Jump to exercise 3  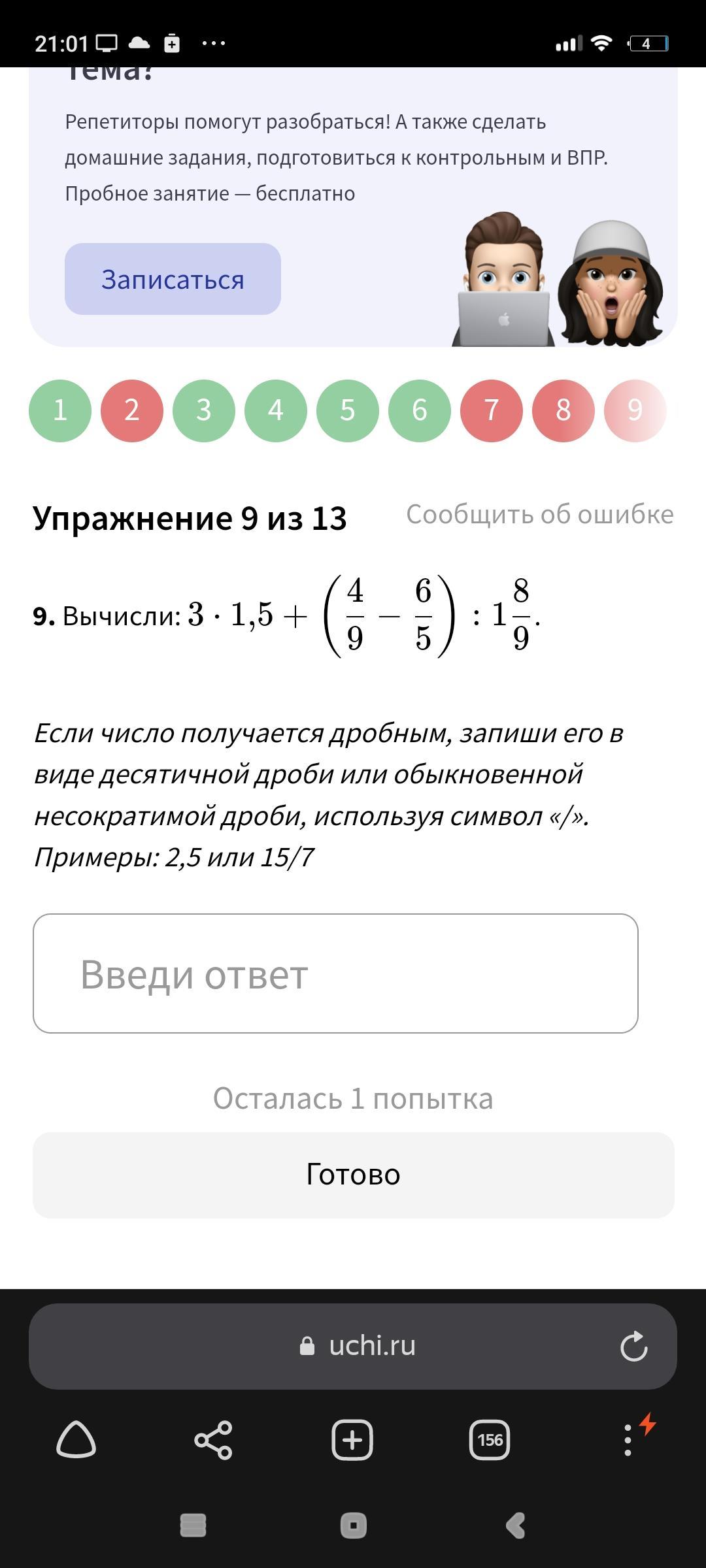[x=204, y=410]
